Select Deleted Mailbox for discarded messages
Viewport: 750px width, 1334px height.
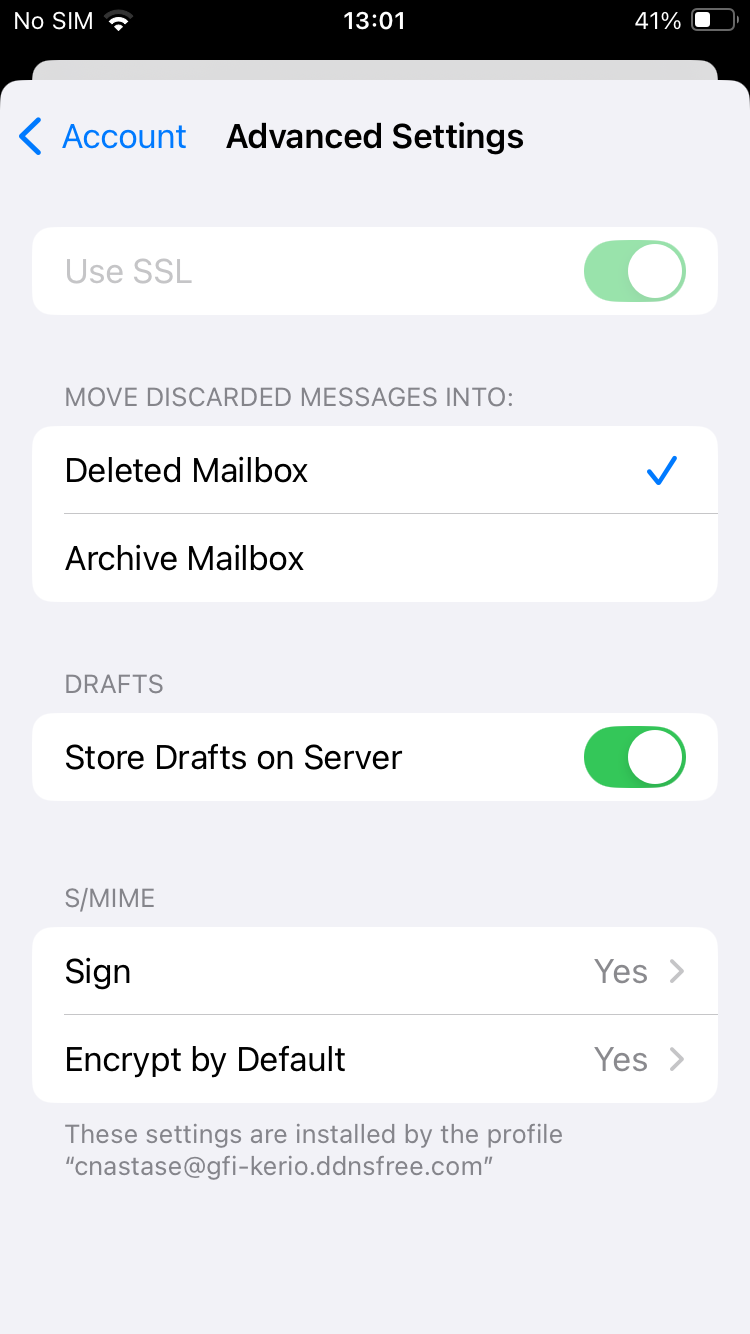click(x=375, y=470)
